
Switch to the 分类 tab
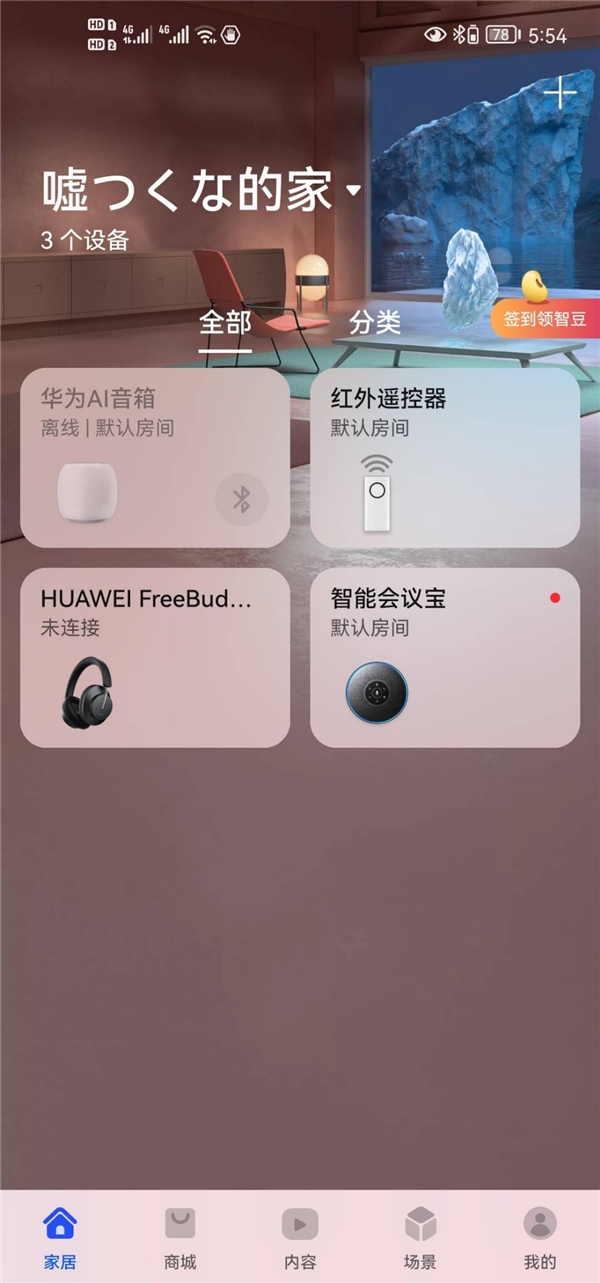point(375,322)
